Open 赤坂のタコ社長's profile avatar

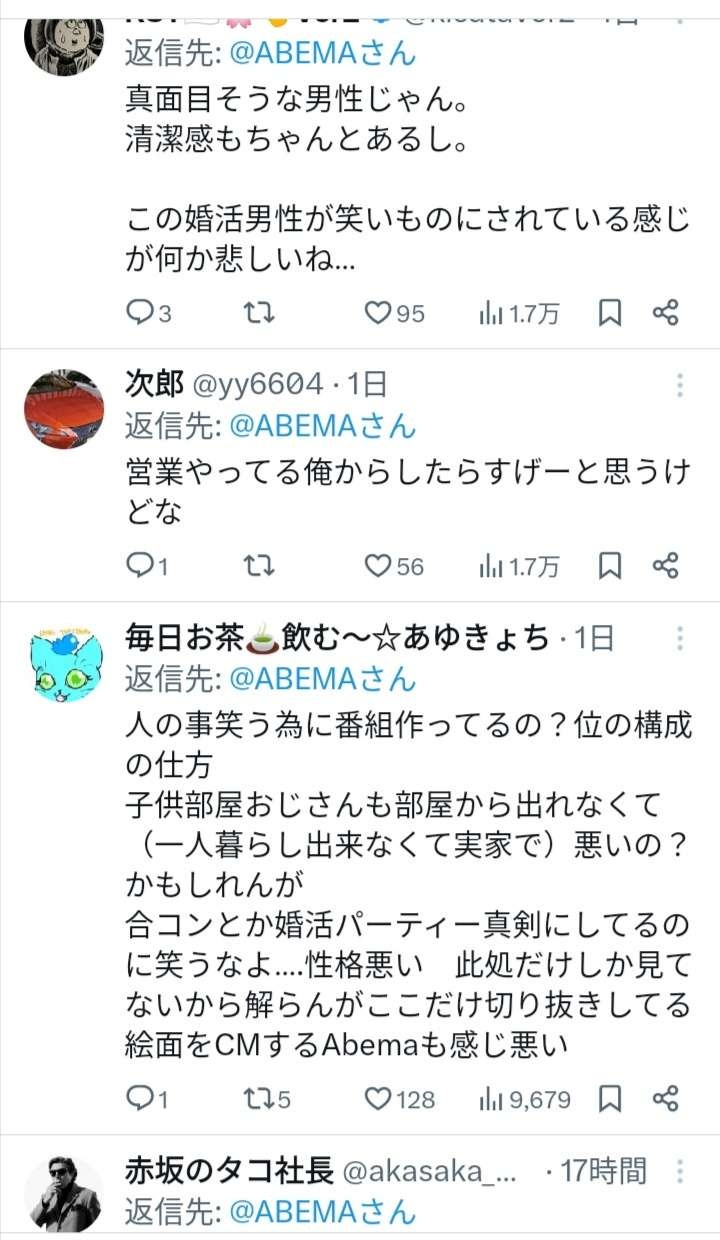tap(63, 1193)
